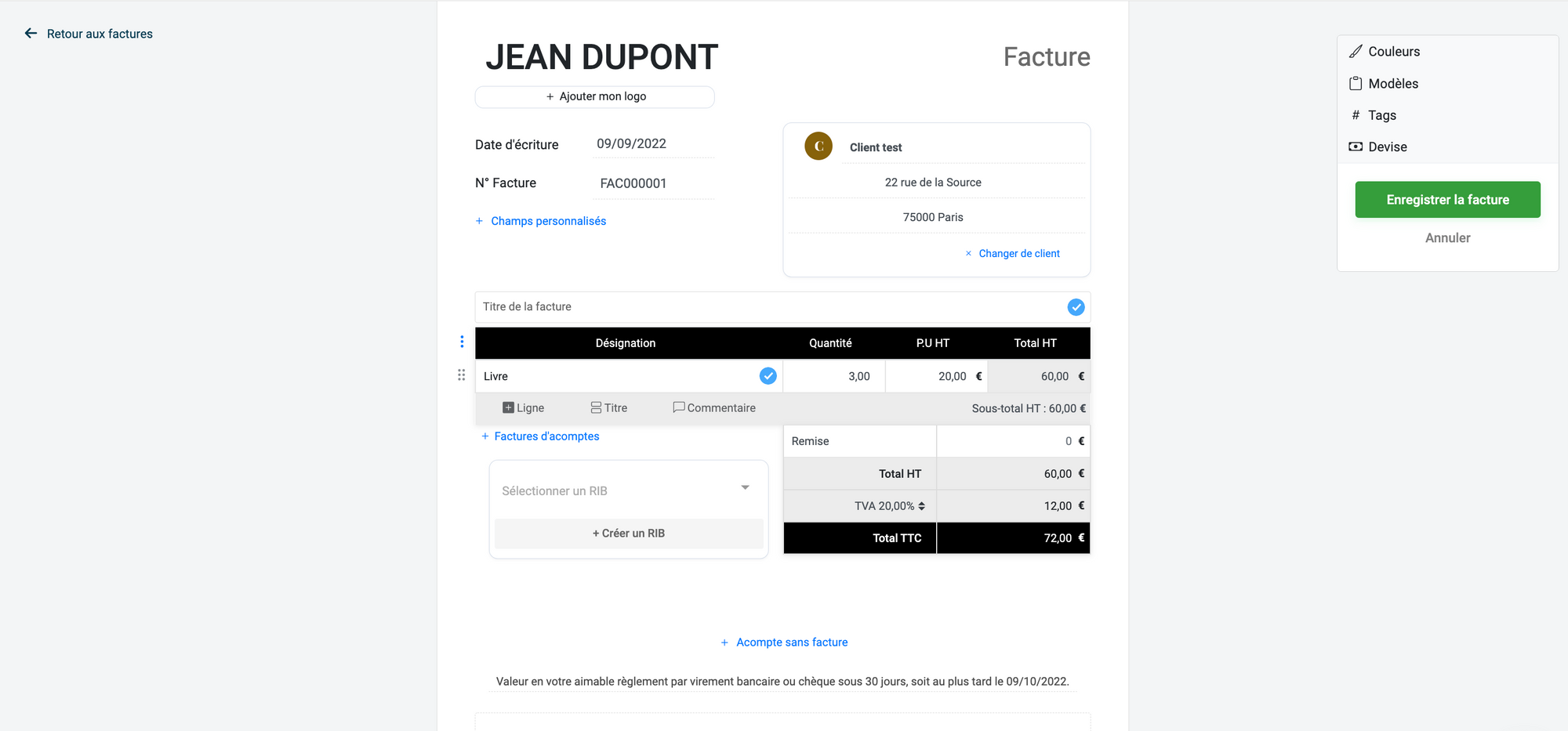Open the three-dot table options menu
1568x731 pixels.
[x=462, y=342]
